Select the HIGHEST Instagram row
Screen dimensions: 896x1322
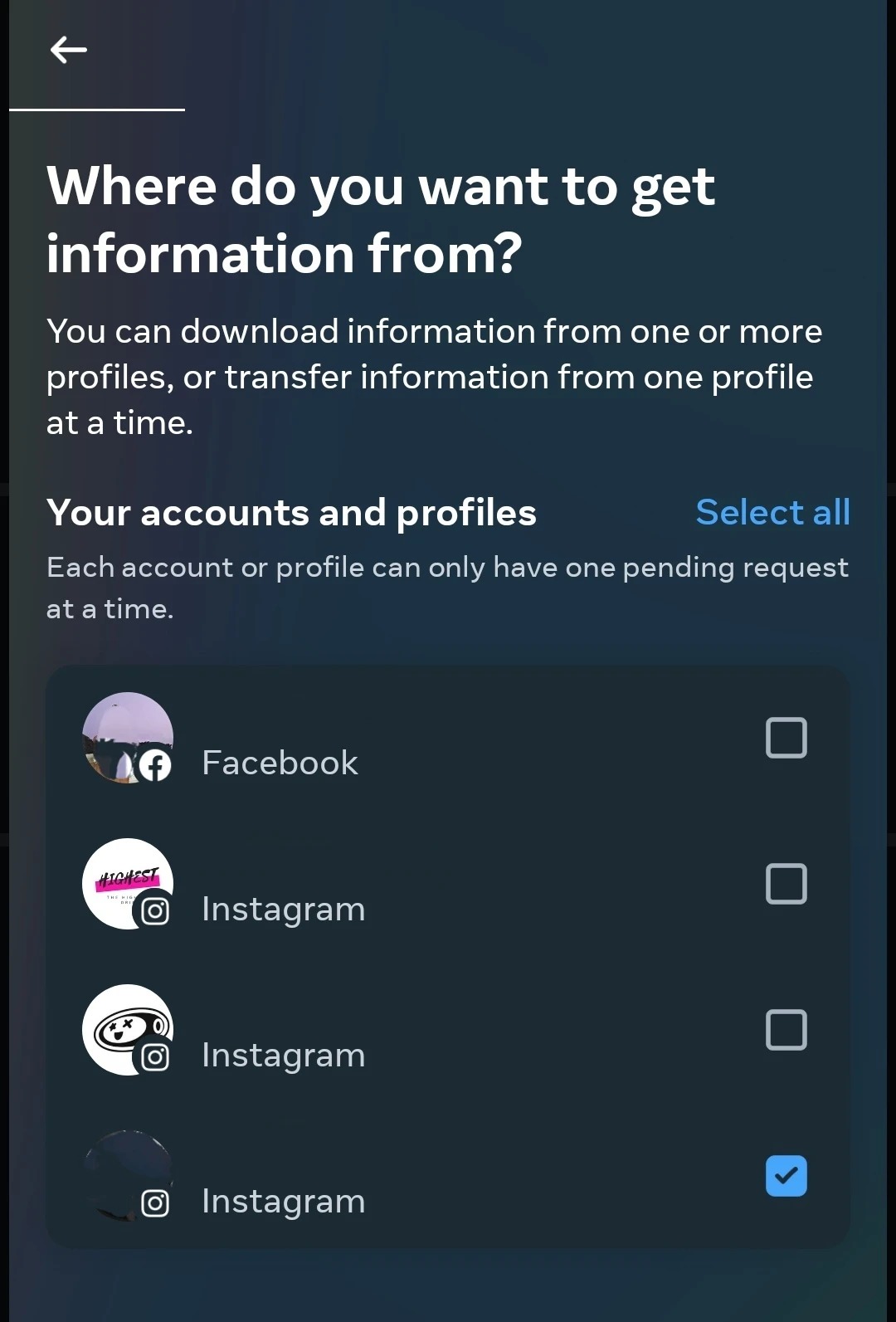(283, 909)
